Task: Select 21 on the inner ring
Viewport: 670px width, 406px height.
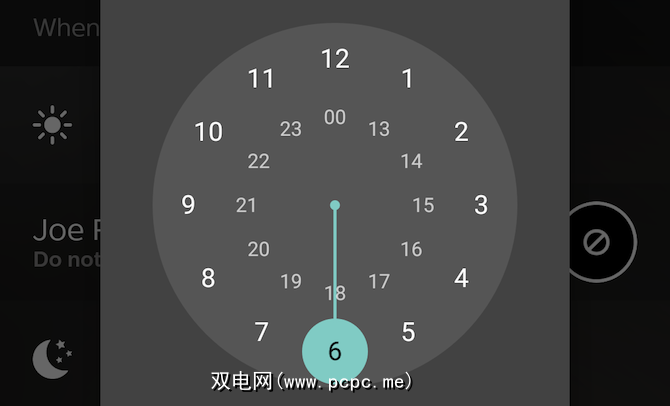Action: coord(247,205)
